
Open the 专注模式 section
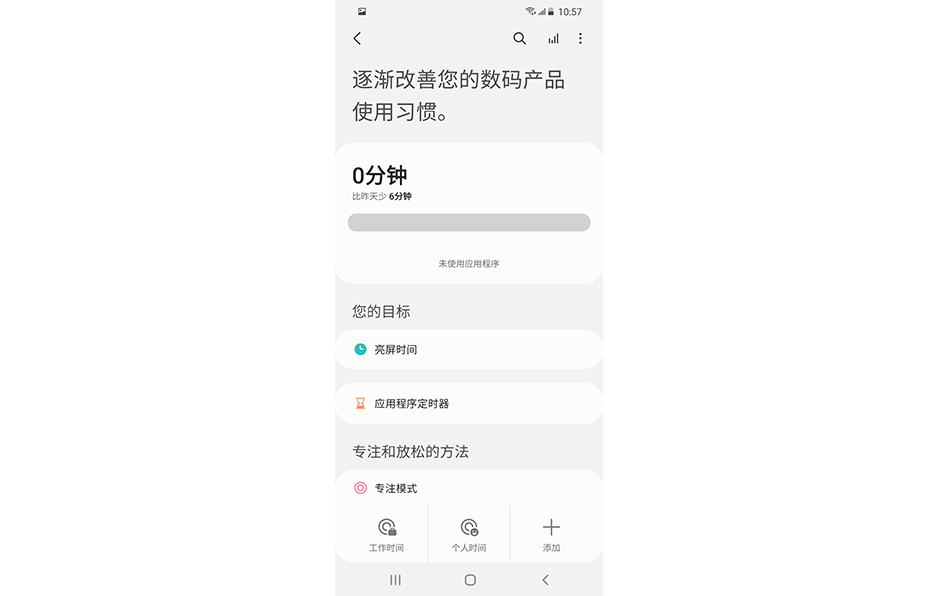468,488
